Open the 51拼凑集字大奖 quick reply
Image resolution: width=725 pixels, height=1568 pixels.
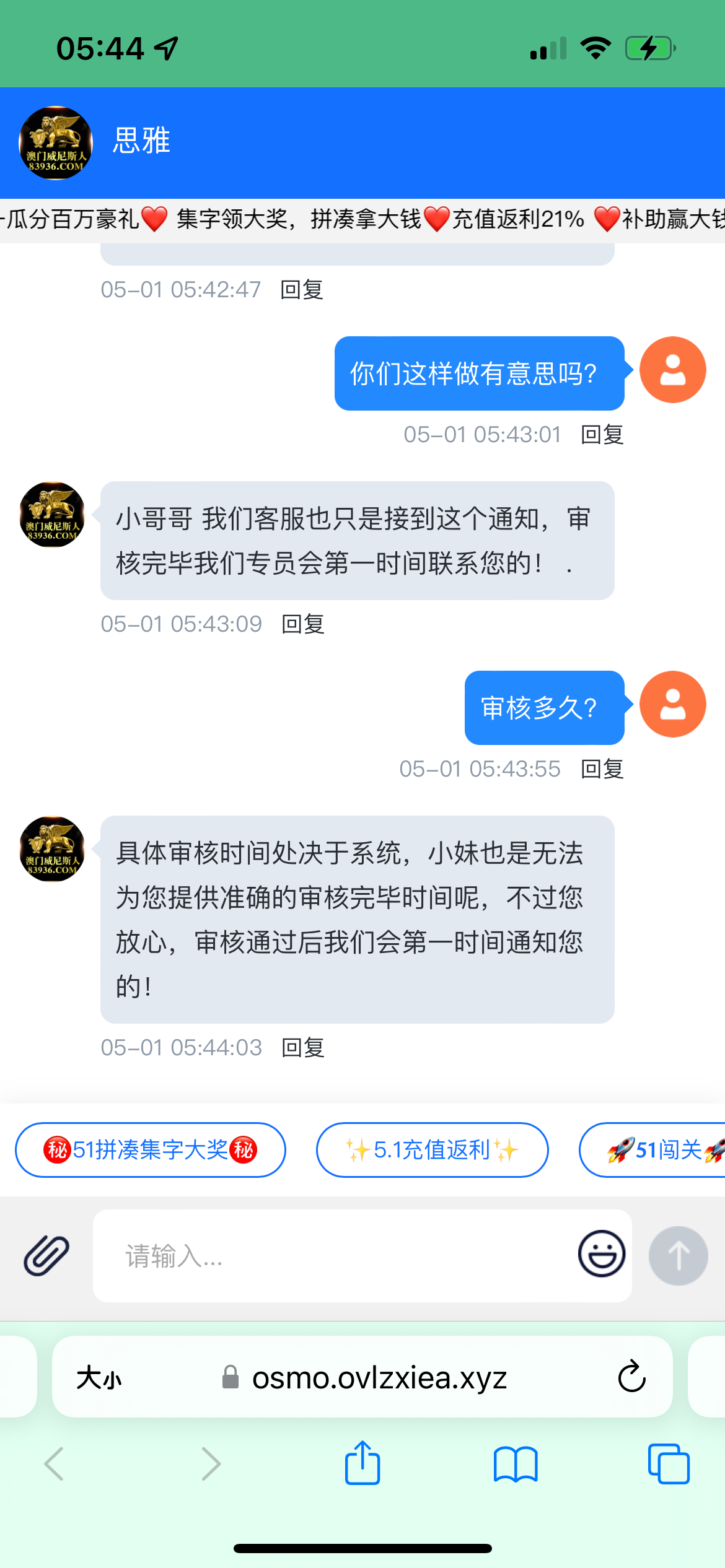pyautogui.click(x=151, y=1149)
